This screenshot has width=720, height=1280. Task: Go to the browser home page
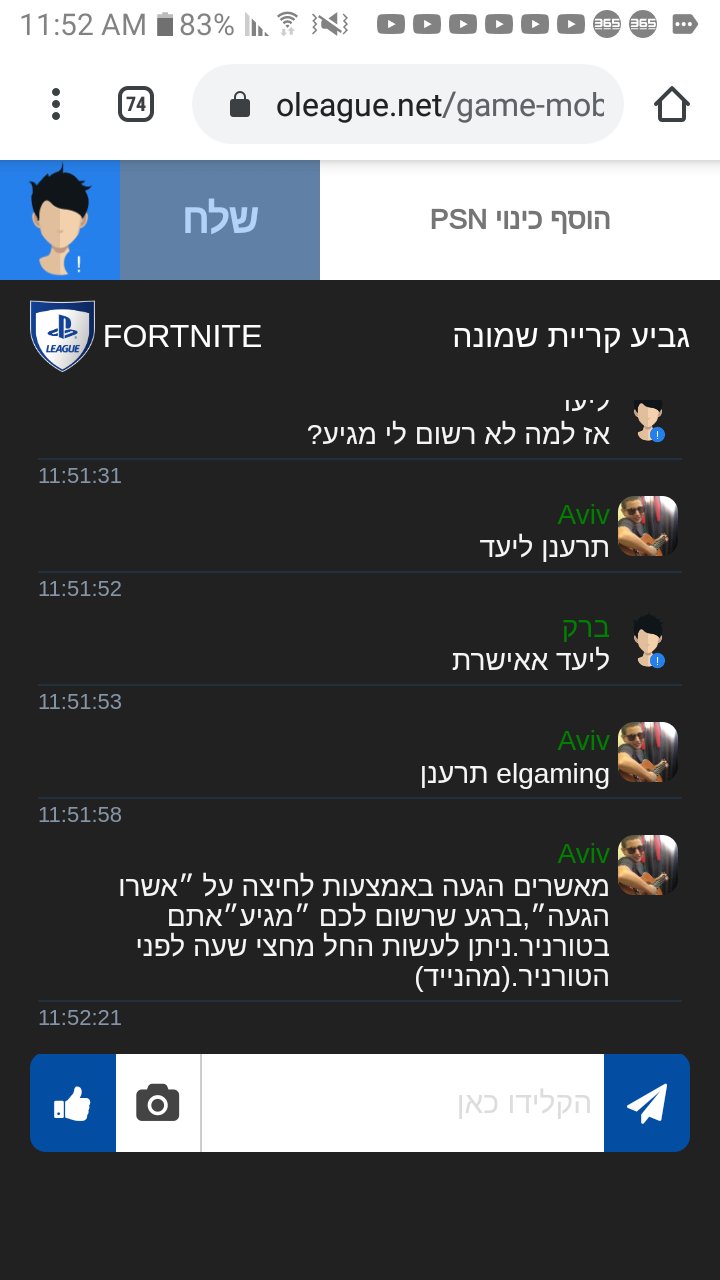click(x=672, y=104)
